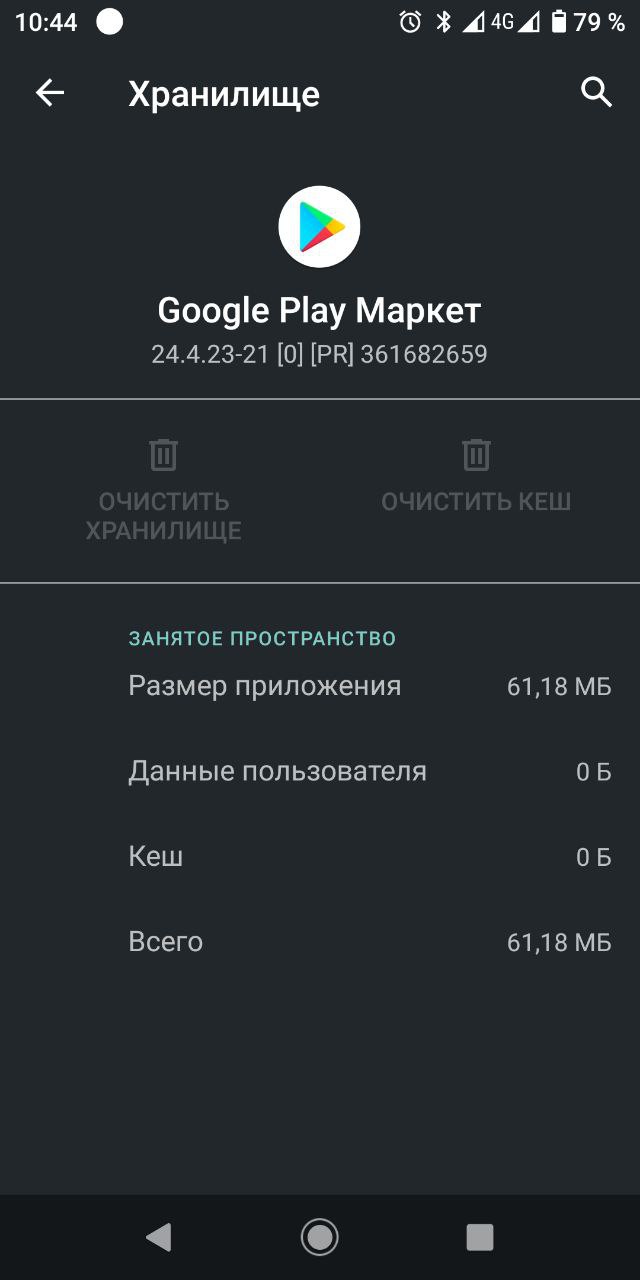Tap Очистить кеш button
640x1280 pixels.
(476, 476)
